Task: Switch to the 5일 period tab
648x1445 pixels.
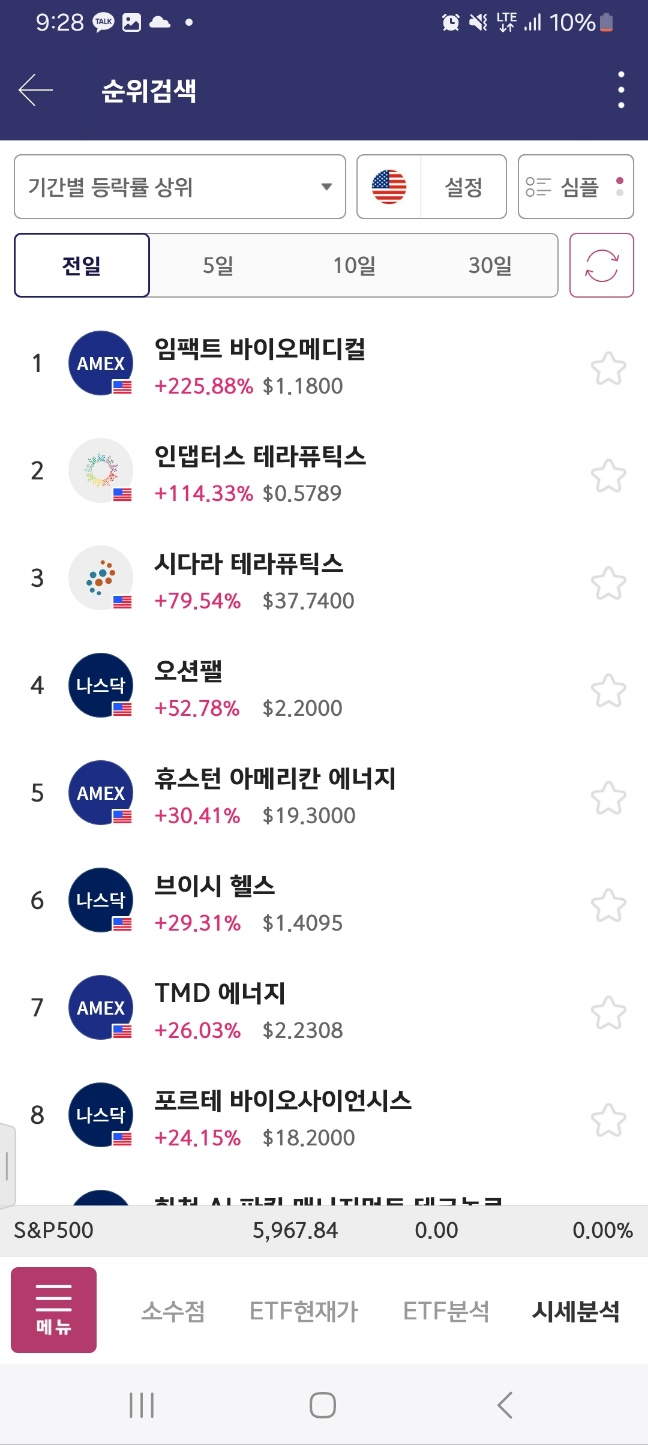Action: pos(217,266)
